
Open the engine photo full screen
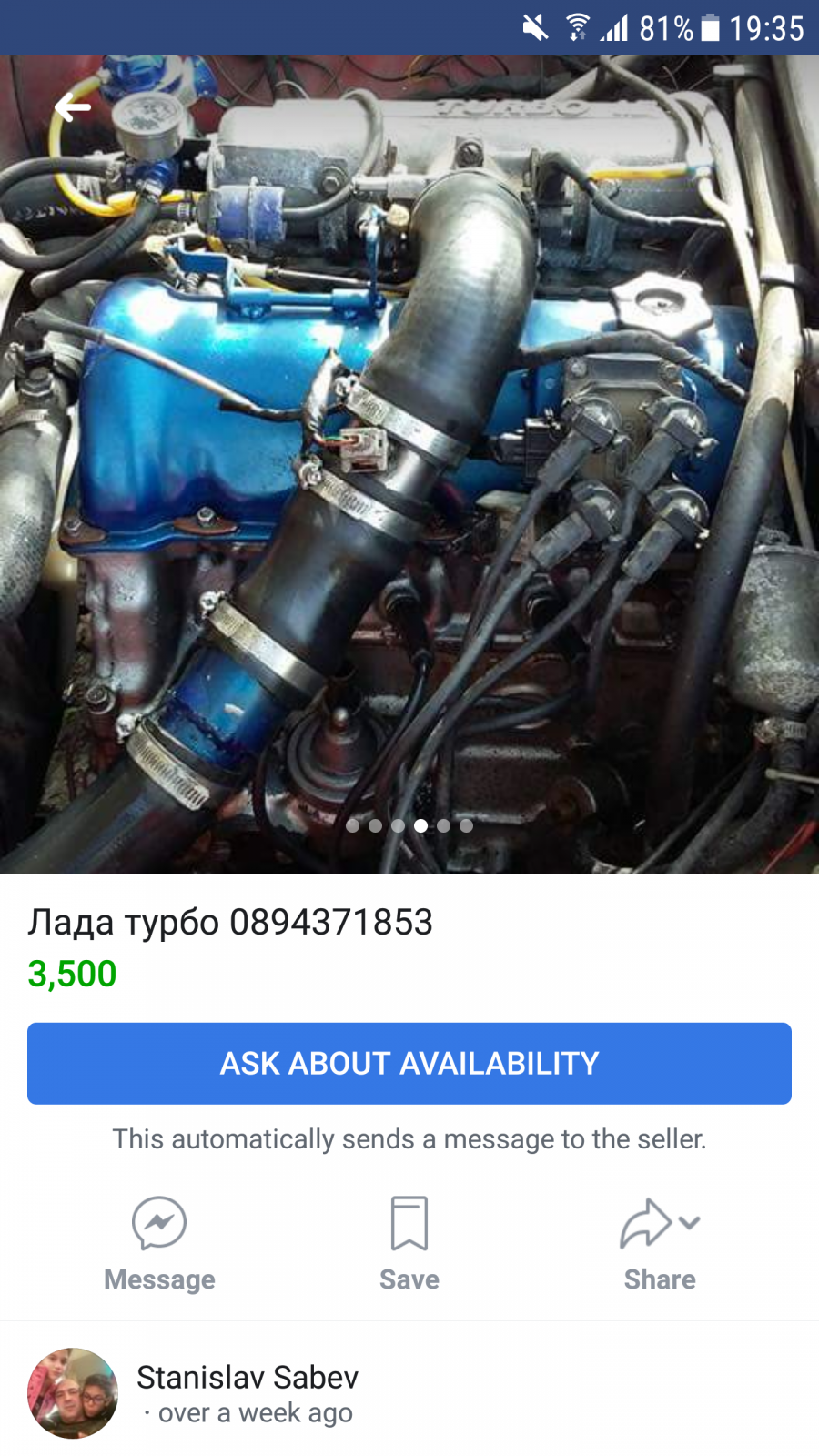pyautogui.click(x=409, y=464)
